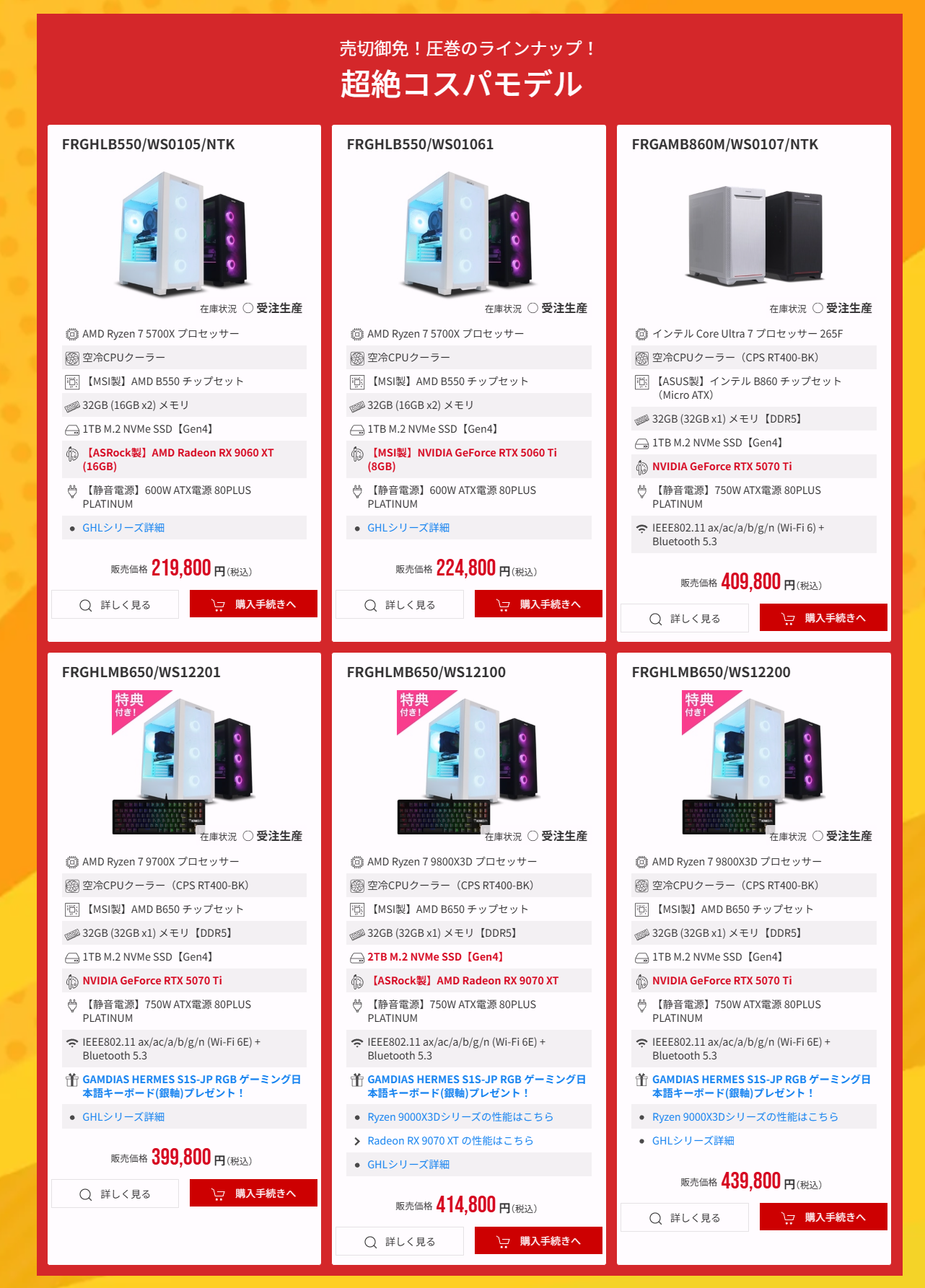View details of FRGHLMB650/WS12100
Screen dimensions: 925x1288
point(400,1241)
